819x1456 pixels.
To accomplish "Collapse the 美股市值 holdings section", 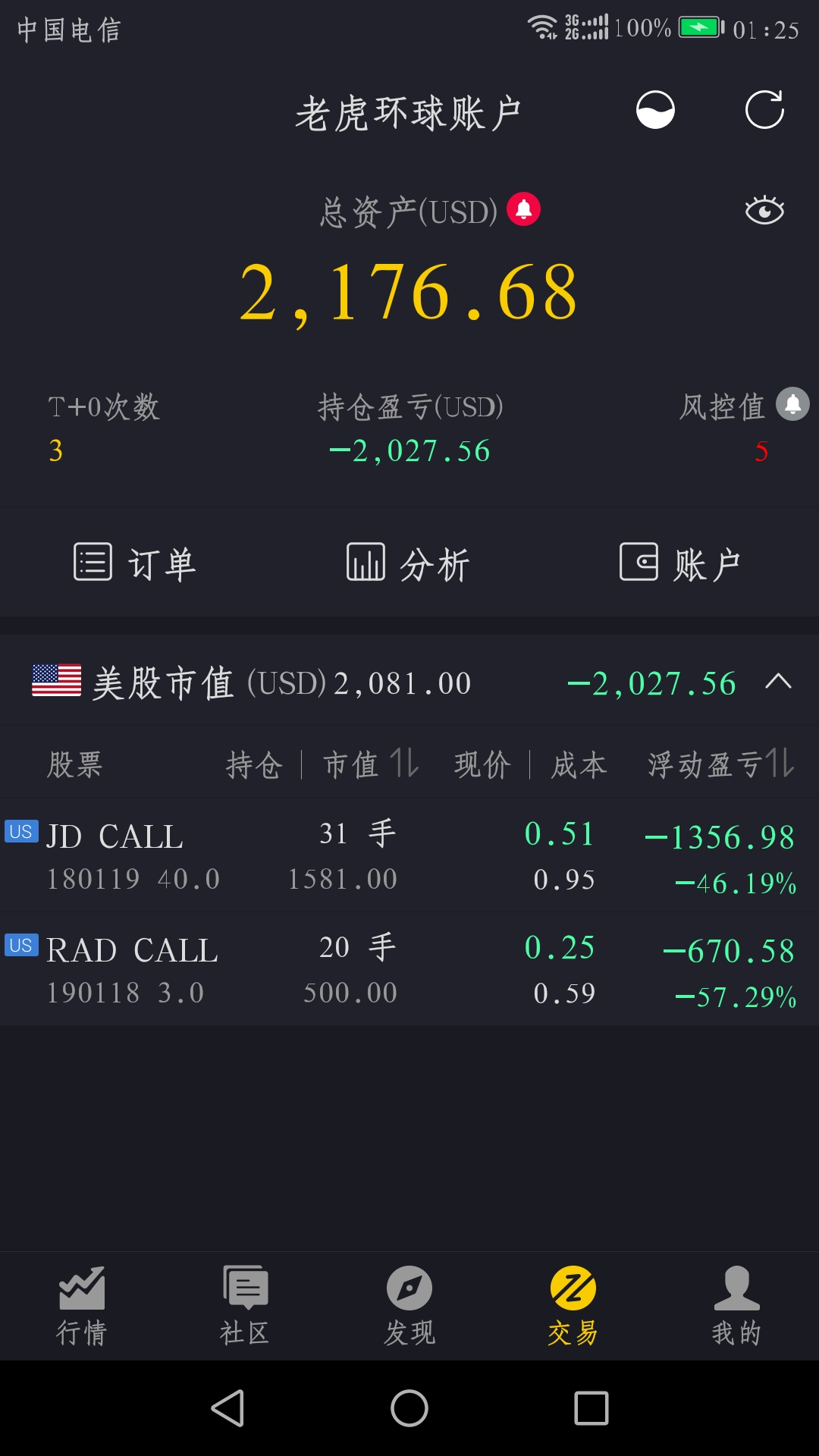I will tap(778, 681).
